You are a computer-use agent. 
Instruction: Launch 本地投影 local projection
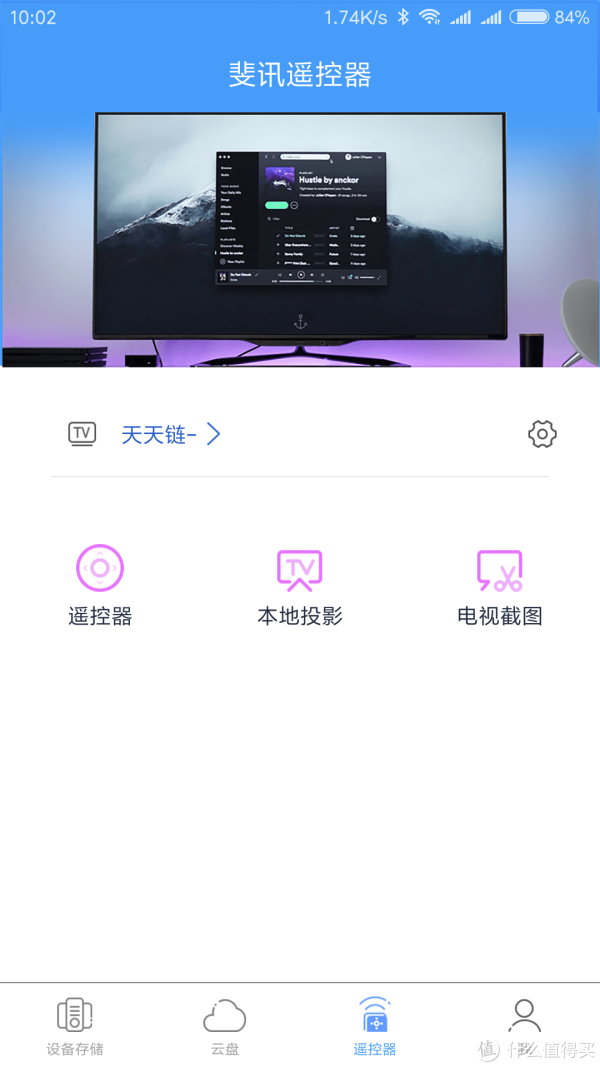pos(300,587)
